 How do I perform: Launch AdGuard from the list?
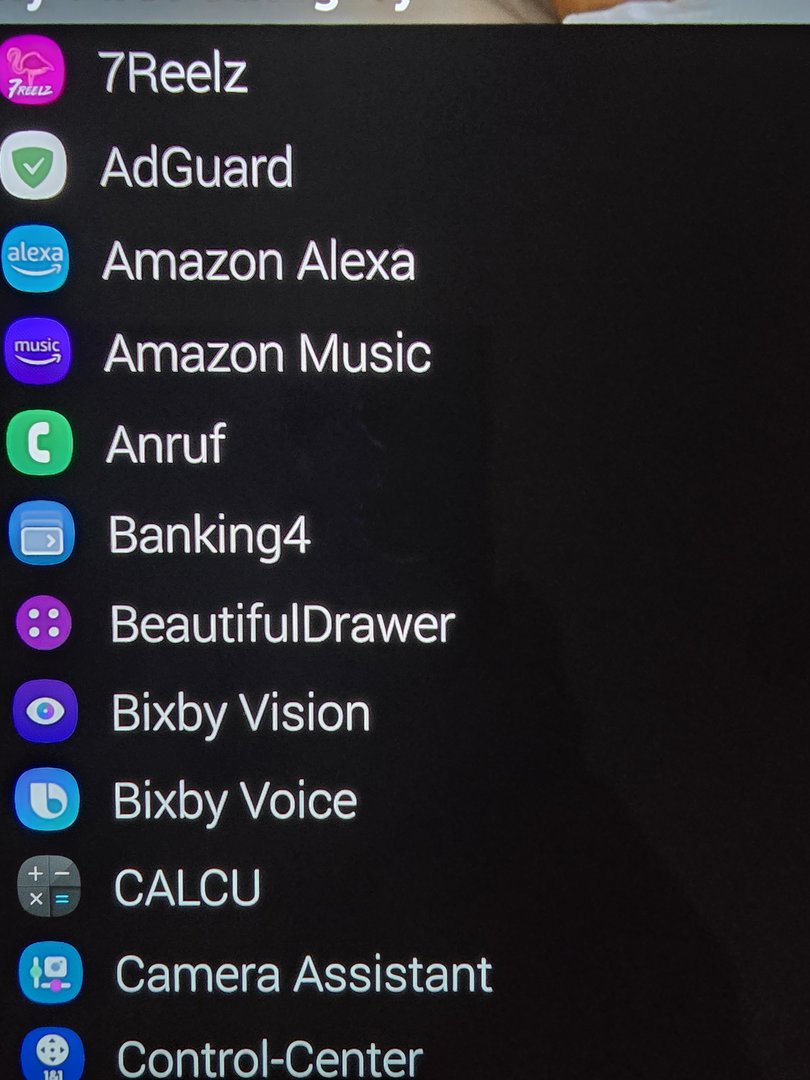(196, 167)
